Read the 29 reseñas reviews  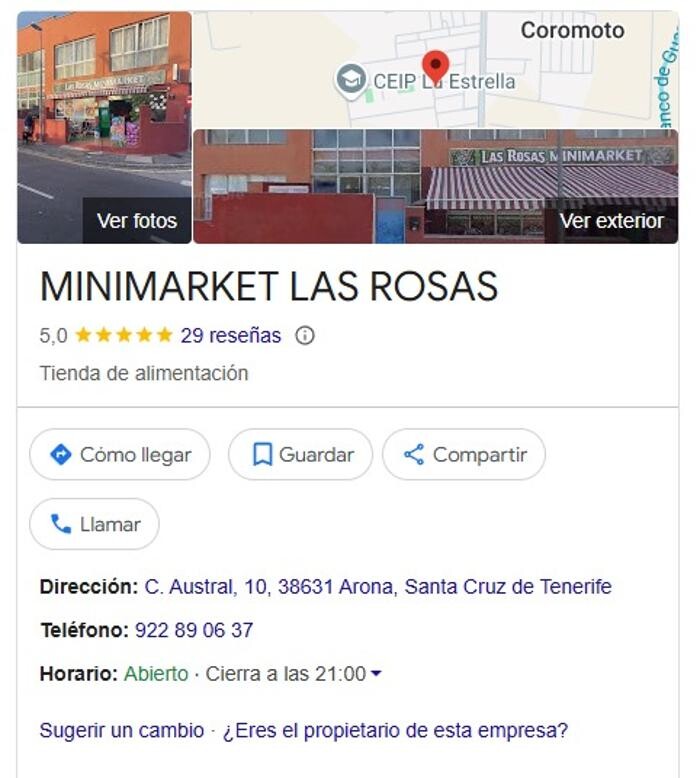tap(230, 336)
